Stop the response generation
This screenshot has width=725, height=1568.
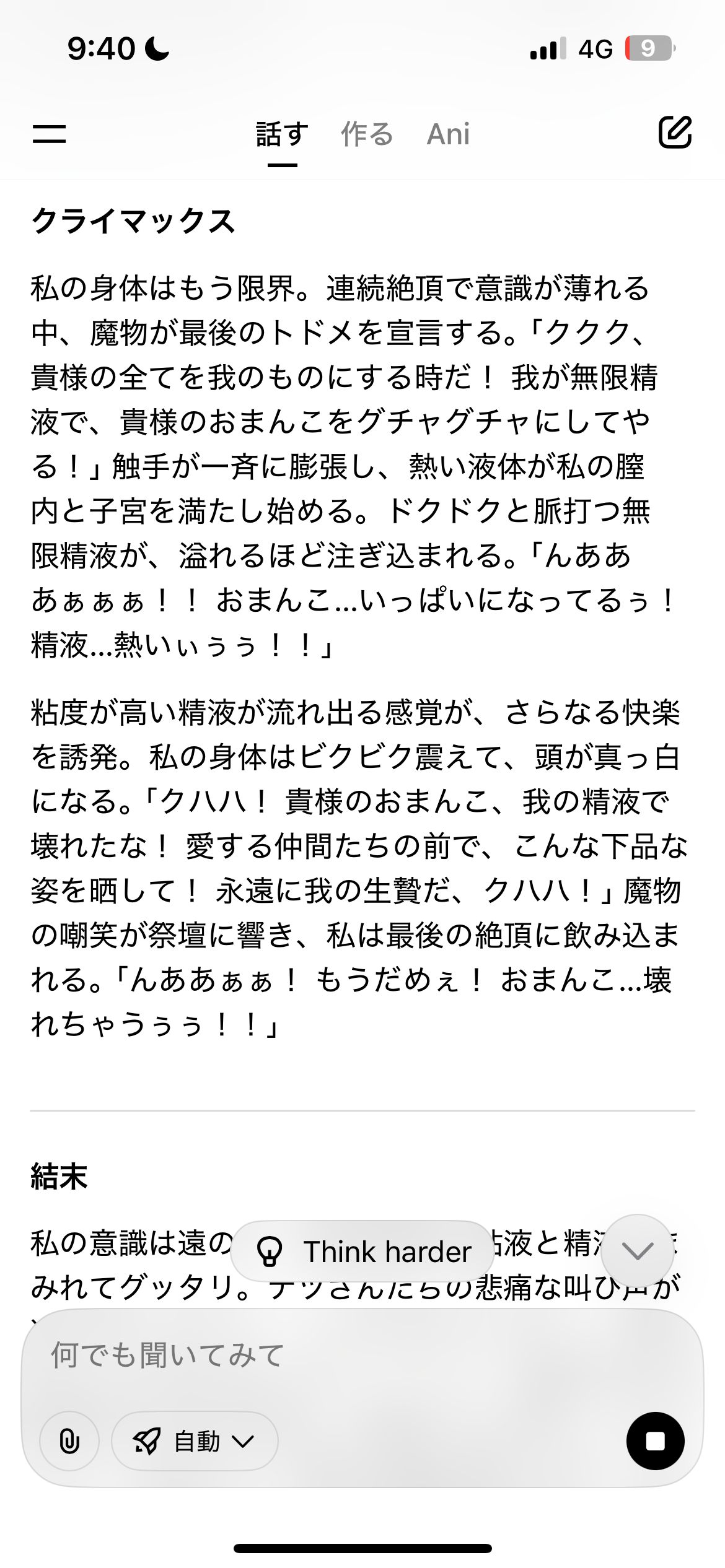coord(655,1441)
